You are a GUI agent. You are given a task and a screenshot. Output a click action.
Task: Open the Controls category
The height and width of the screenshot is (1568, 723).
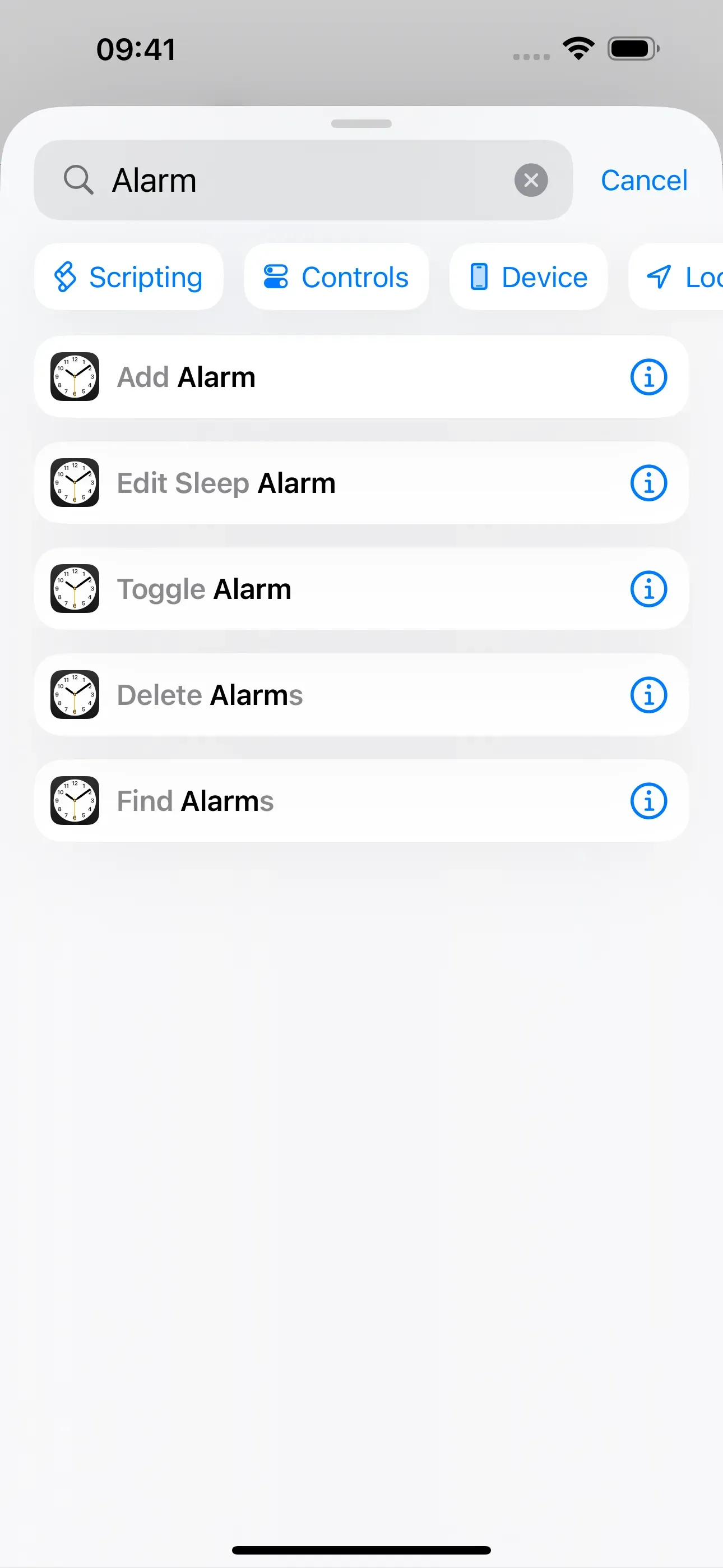click(336, 276)
